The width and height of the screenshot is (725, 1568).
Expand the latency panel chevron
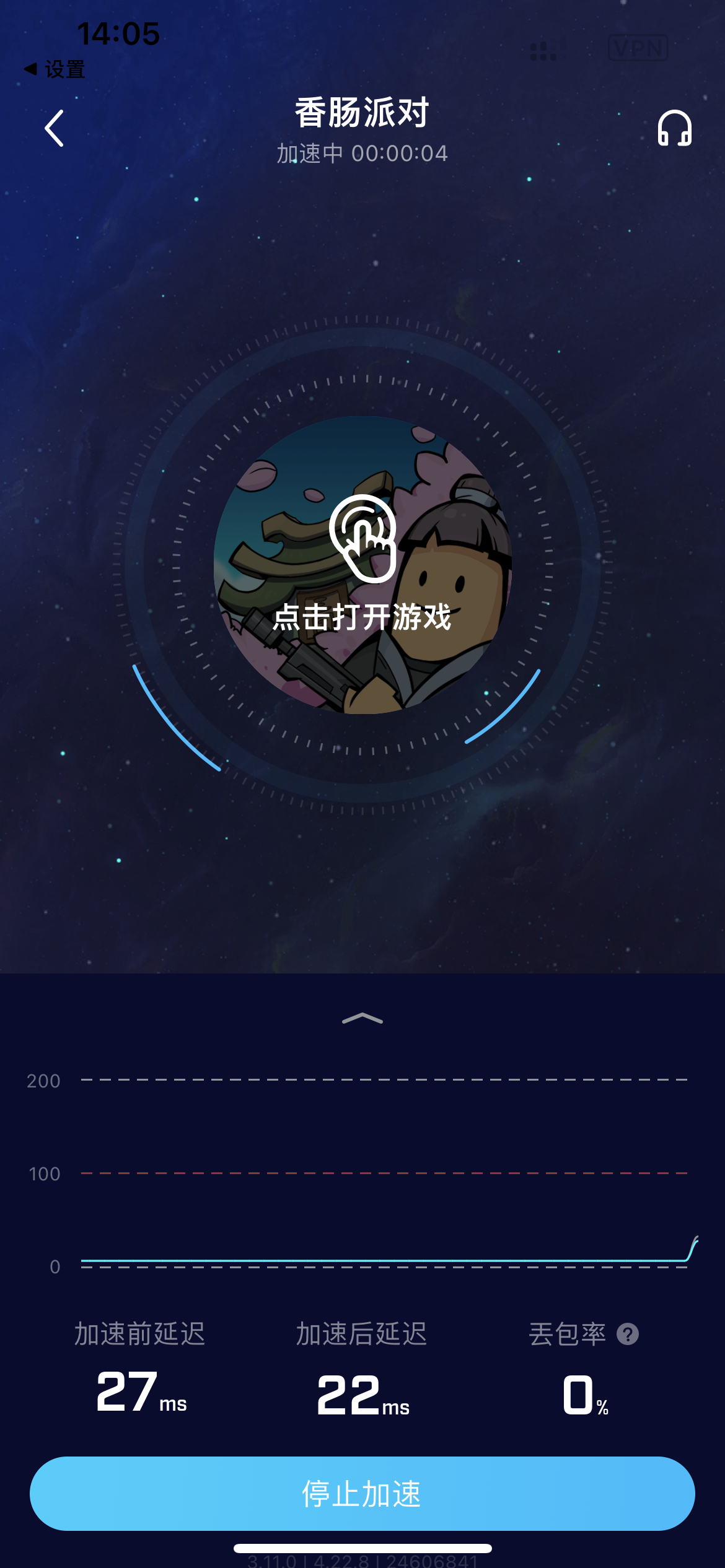pyautogui.click(x=362, y=1019)
